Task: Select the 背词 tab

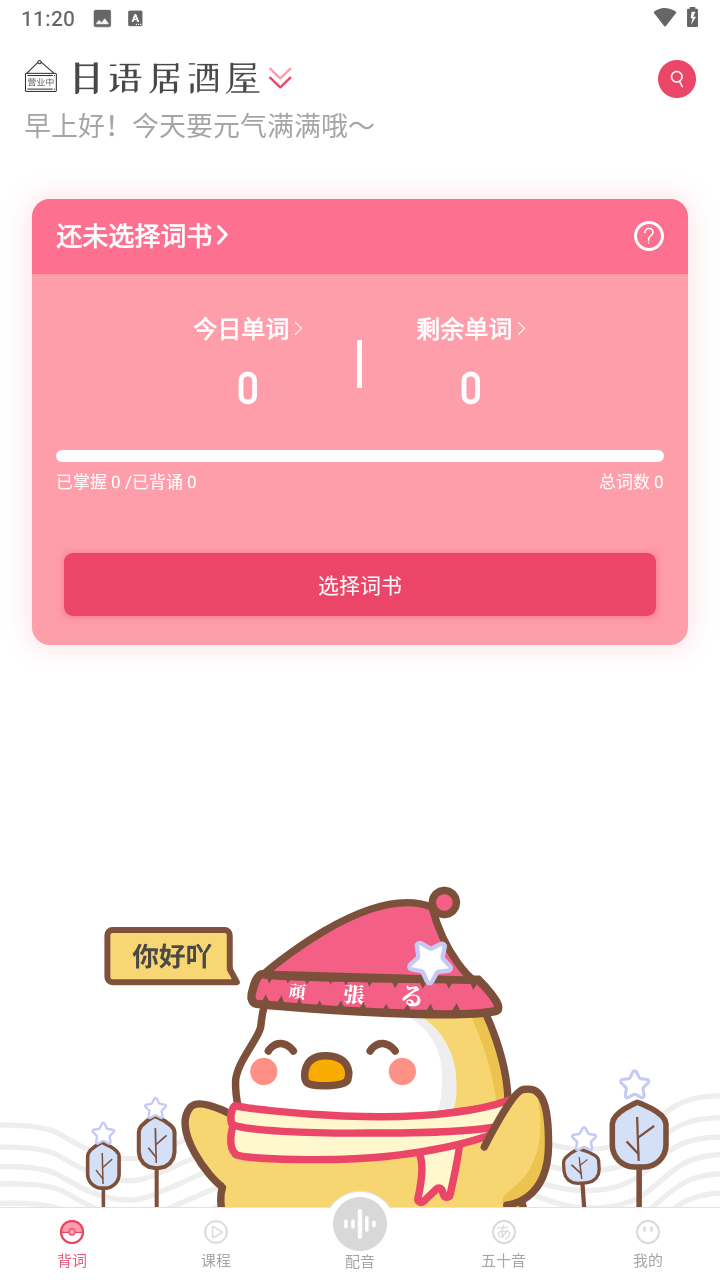Action: [72, 1243]
